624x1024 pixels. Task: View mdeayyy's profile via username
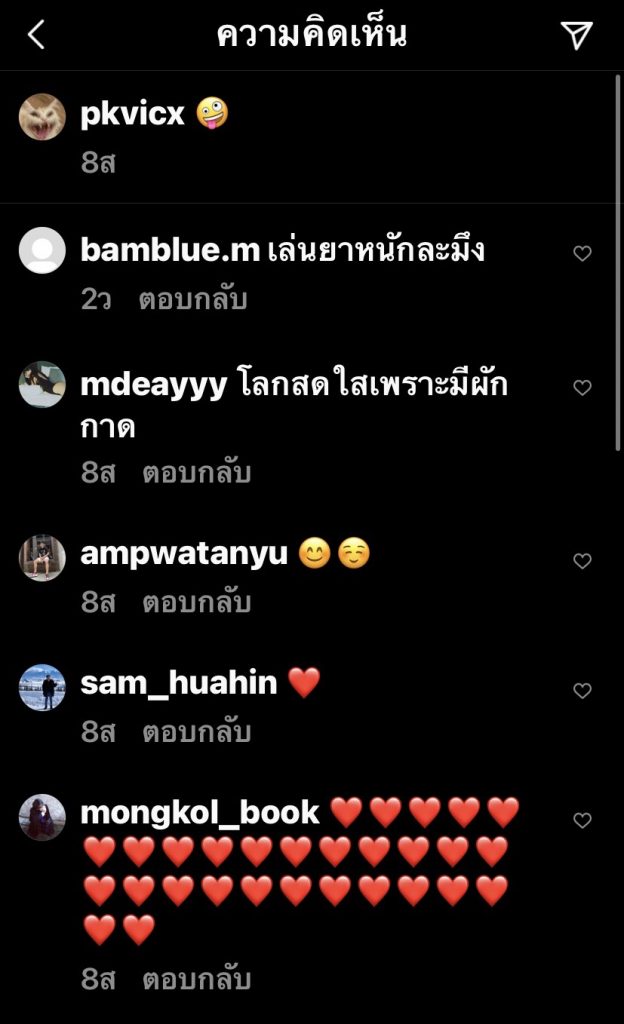154,383
